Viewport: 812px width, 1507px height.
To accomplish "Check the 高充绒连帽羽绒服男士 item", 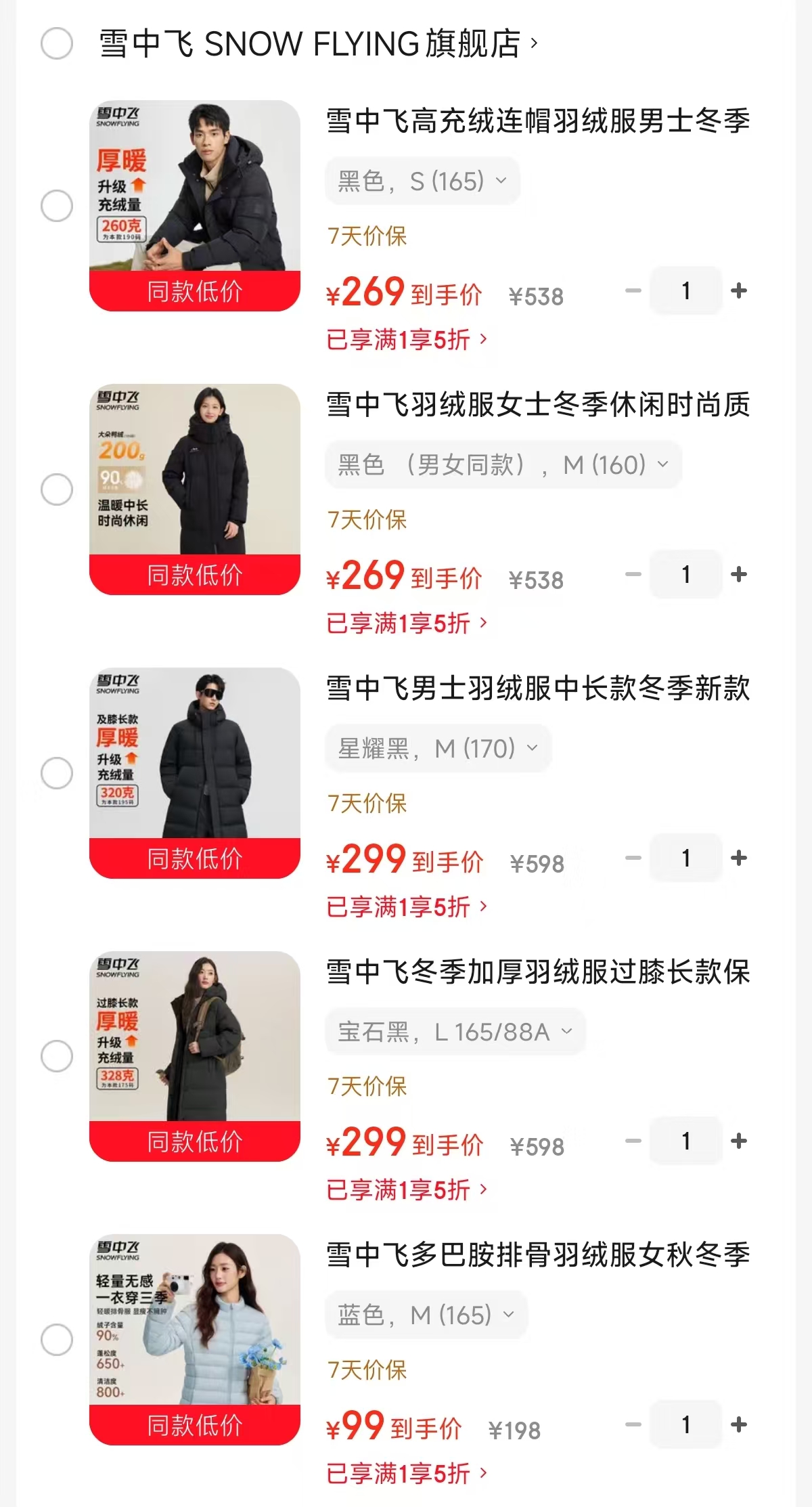I will tap(57, 206).
